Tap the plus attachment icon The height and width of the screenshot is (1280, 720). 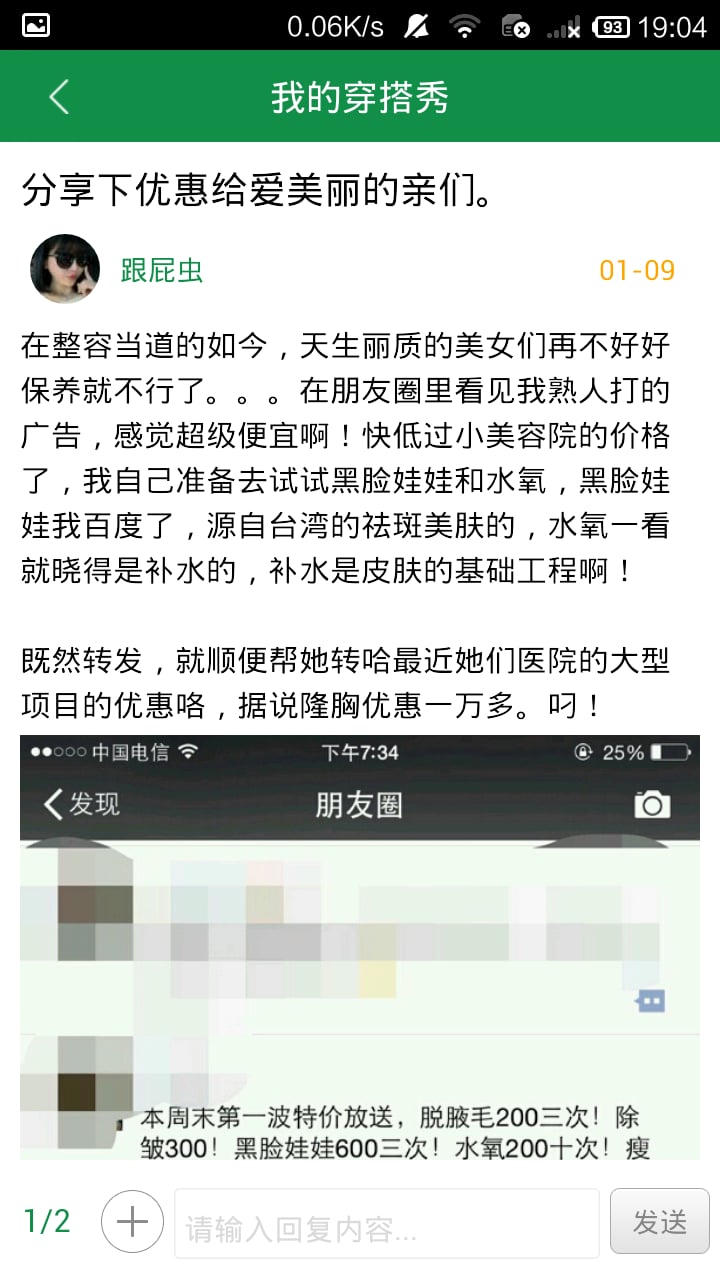pos(132,1221)
